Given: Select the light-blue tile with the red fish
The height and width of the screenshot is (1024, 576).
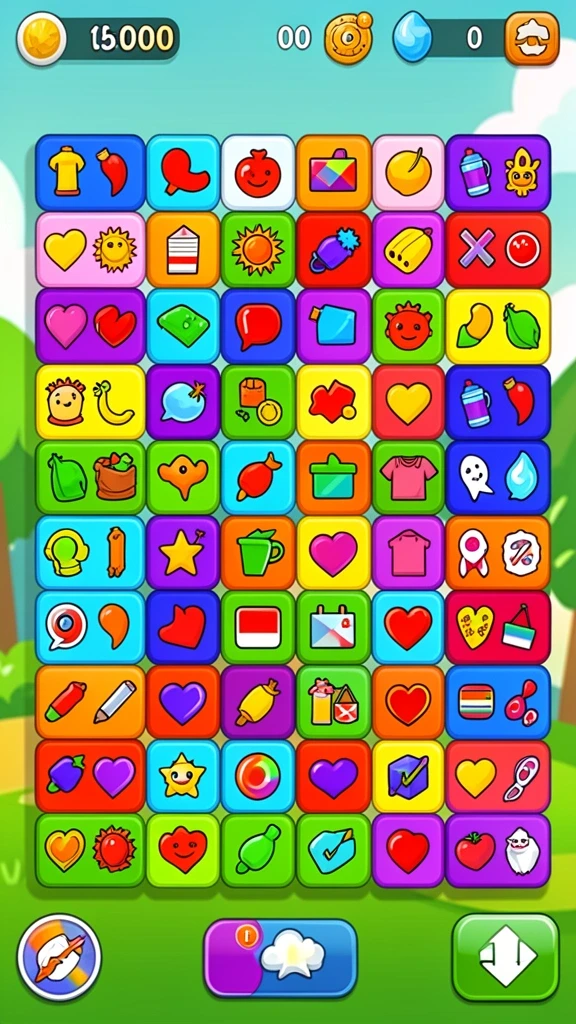Looking at the screenshot, I should click(258, 477).
